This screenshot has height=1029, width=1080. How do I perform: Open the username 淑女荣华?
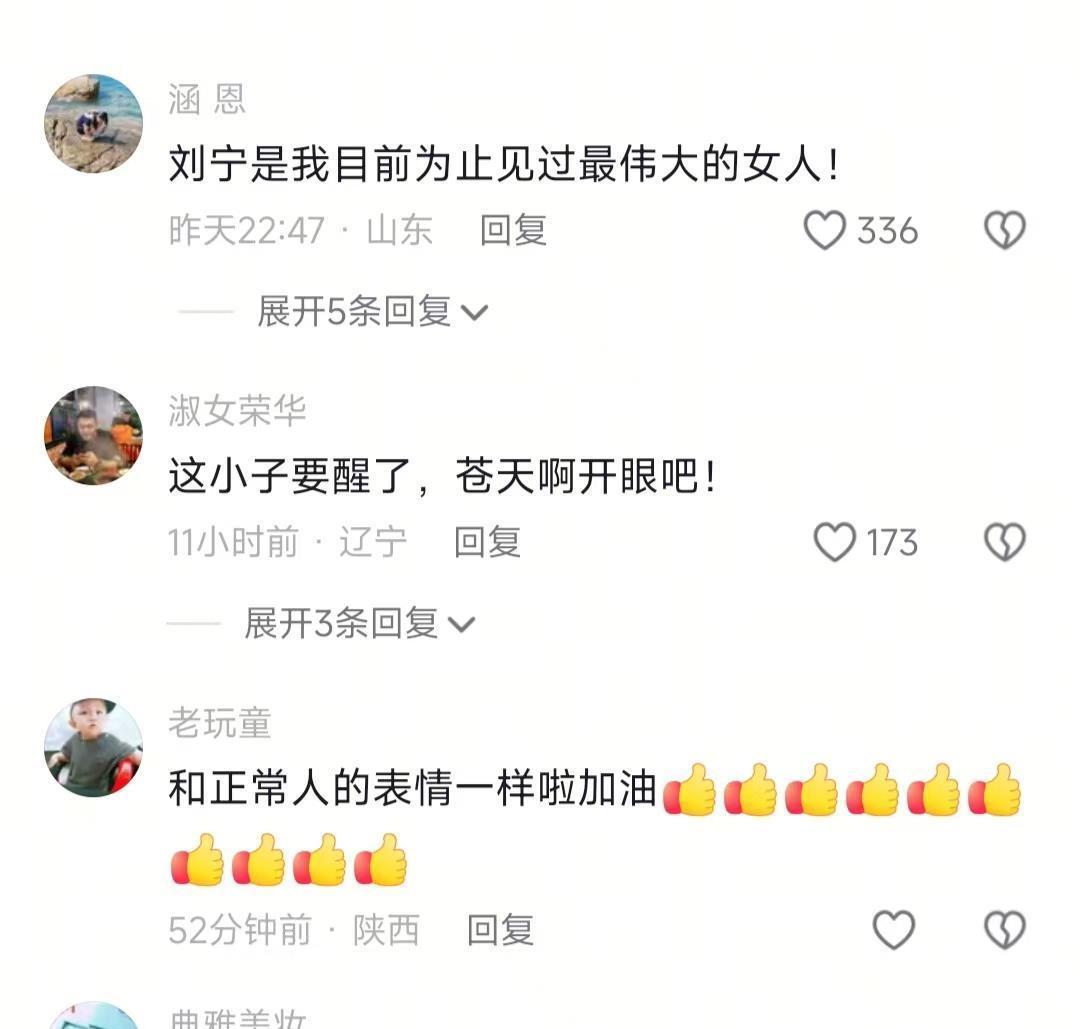237,411
